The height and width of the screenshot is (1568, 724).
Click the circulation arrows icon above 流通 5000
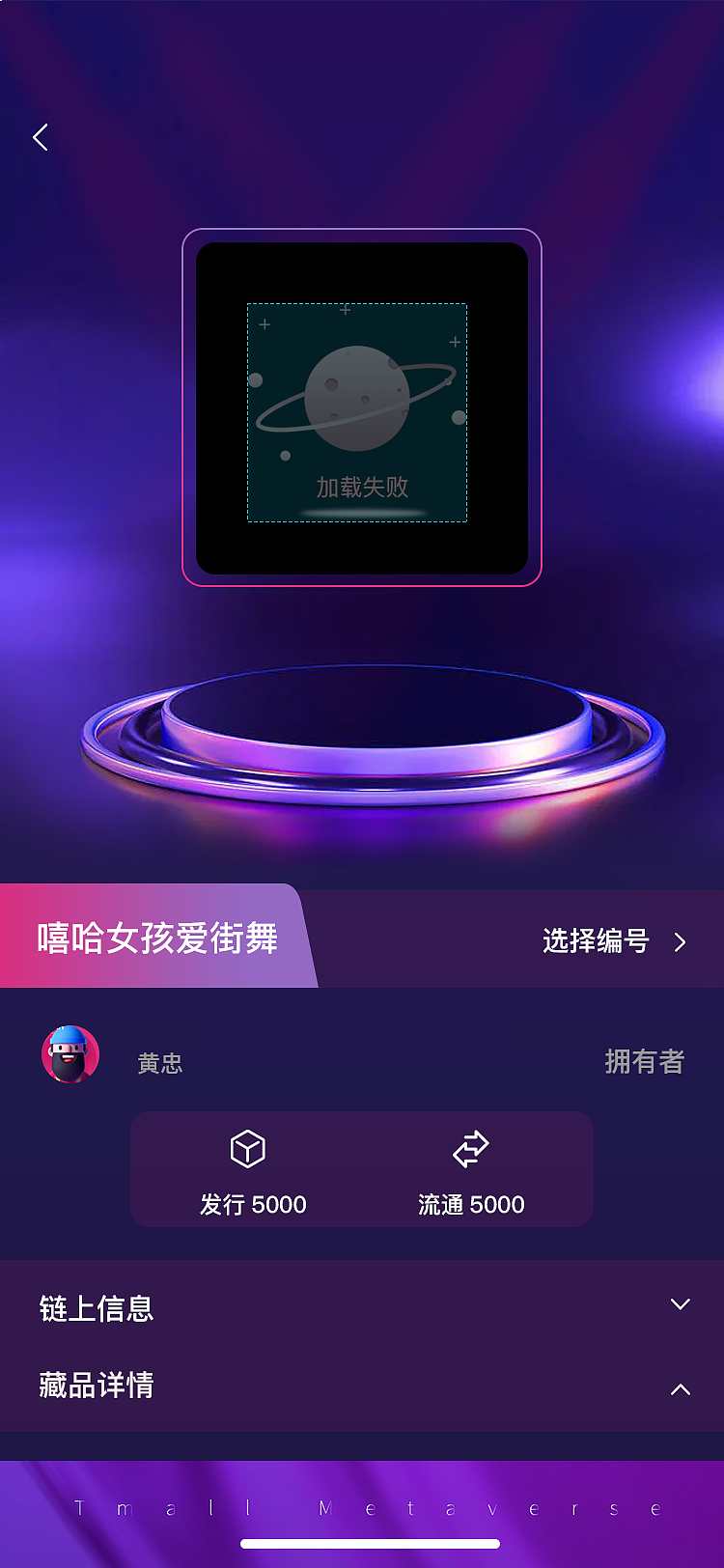click(470, 1148)
